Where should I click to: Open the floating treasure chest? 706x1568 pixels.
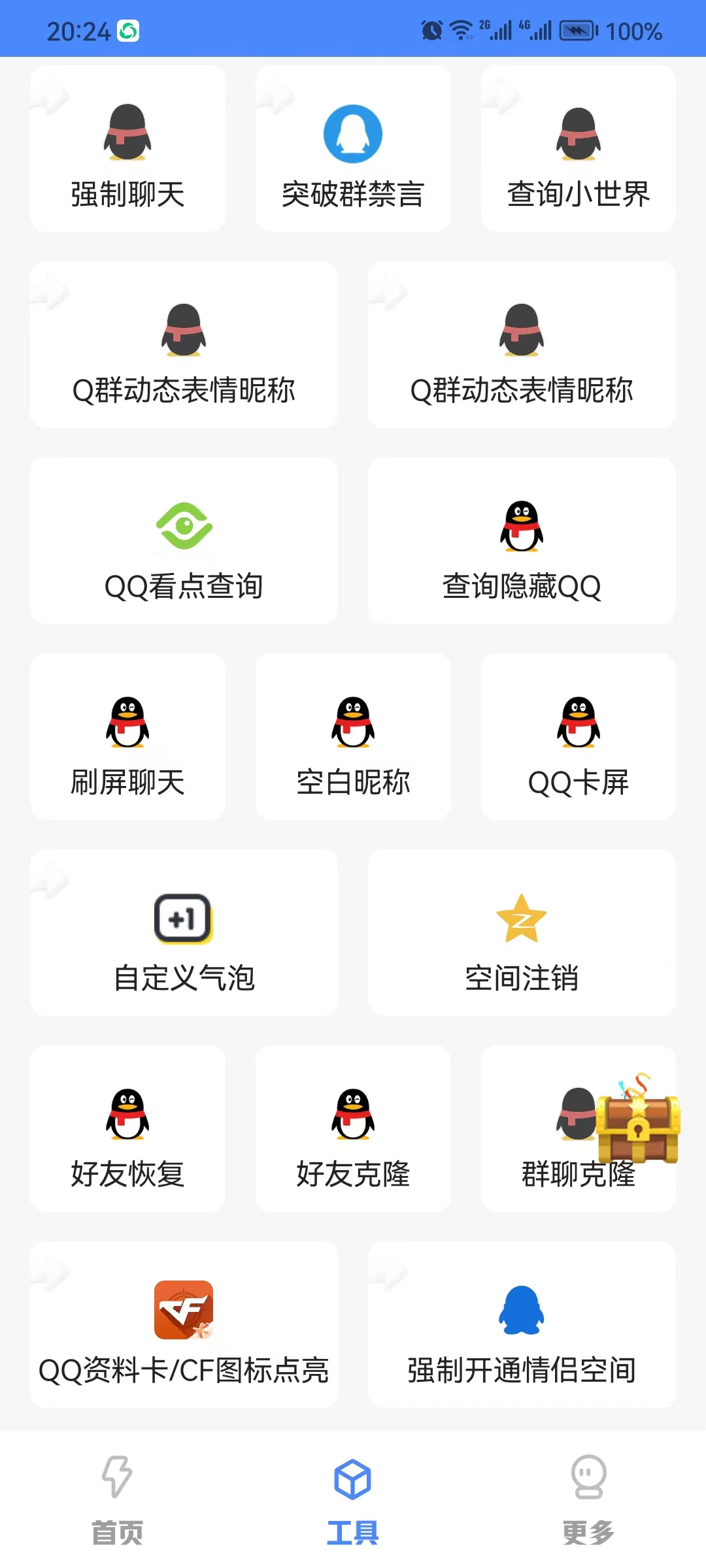(x=638, y=1124)
